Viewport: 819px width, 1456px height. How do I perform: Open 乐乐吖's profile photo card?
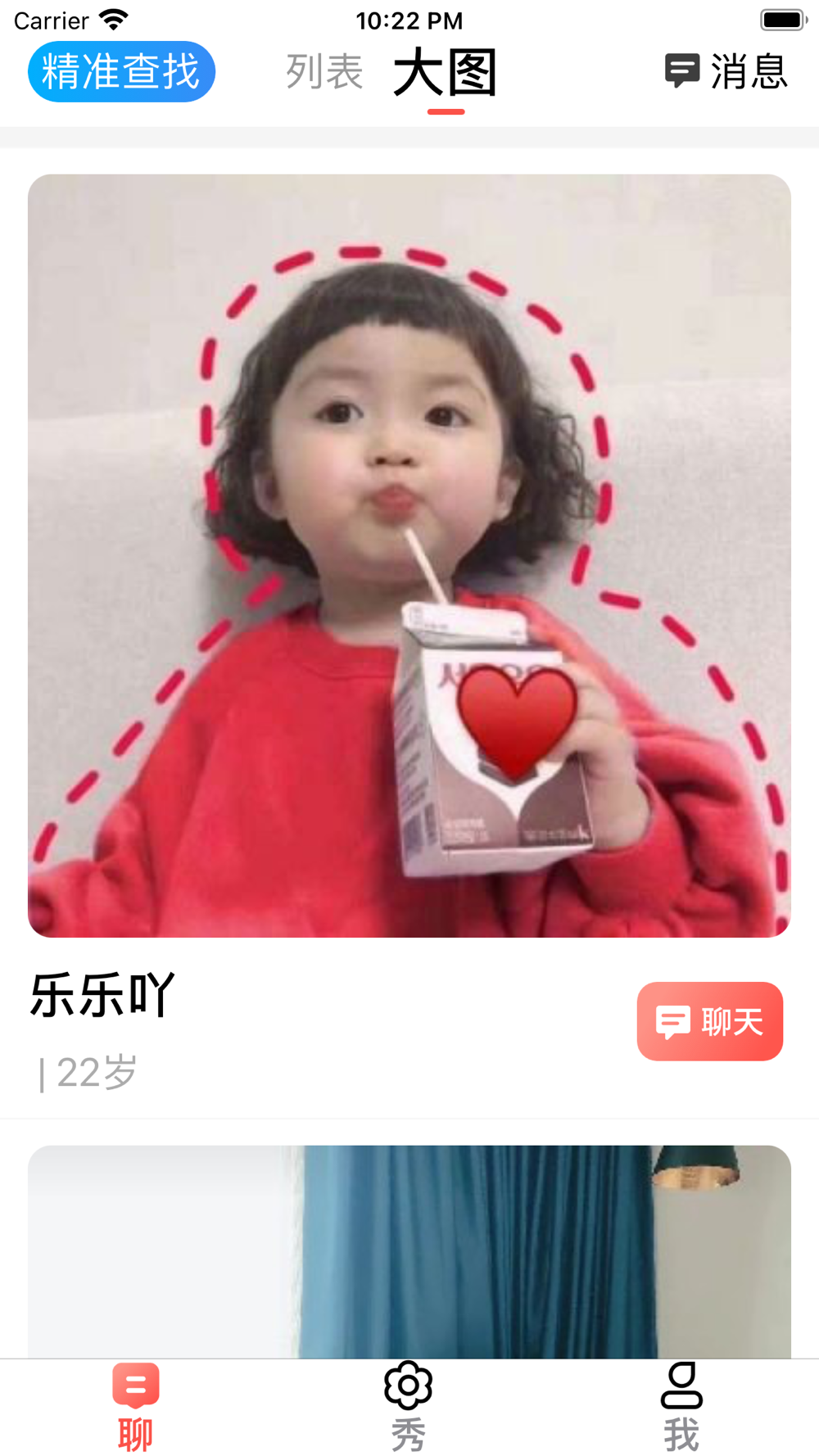click(x=409, y=555)
